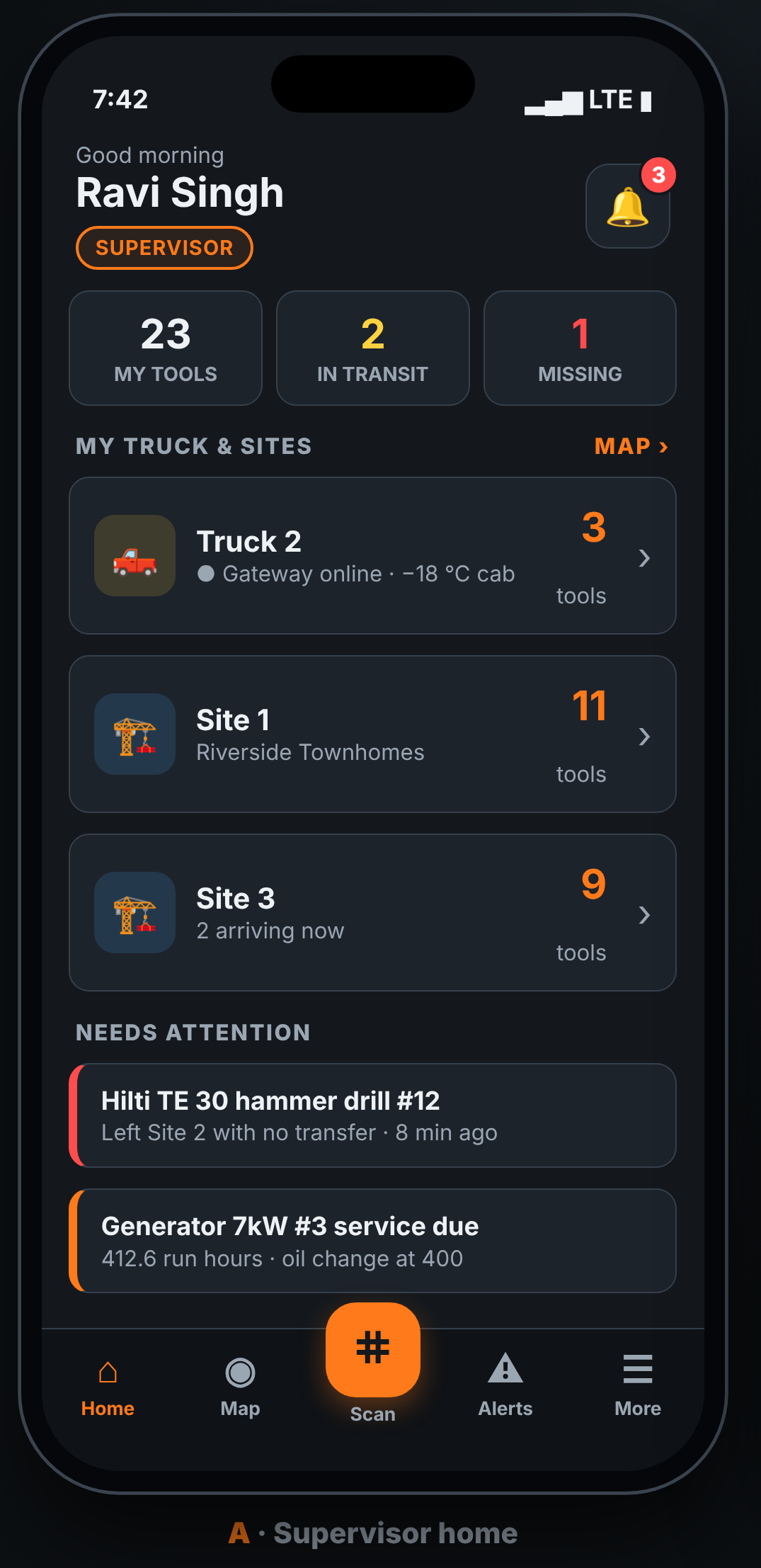View tools In Transit
Image resolution: width=761 pixels, height=1568 pixels.
[372, 348]
